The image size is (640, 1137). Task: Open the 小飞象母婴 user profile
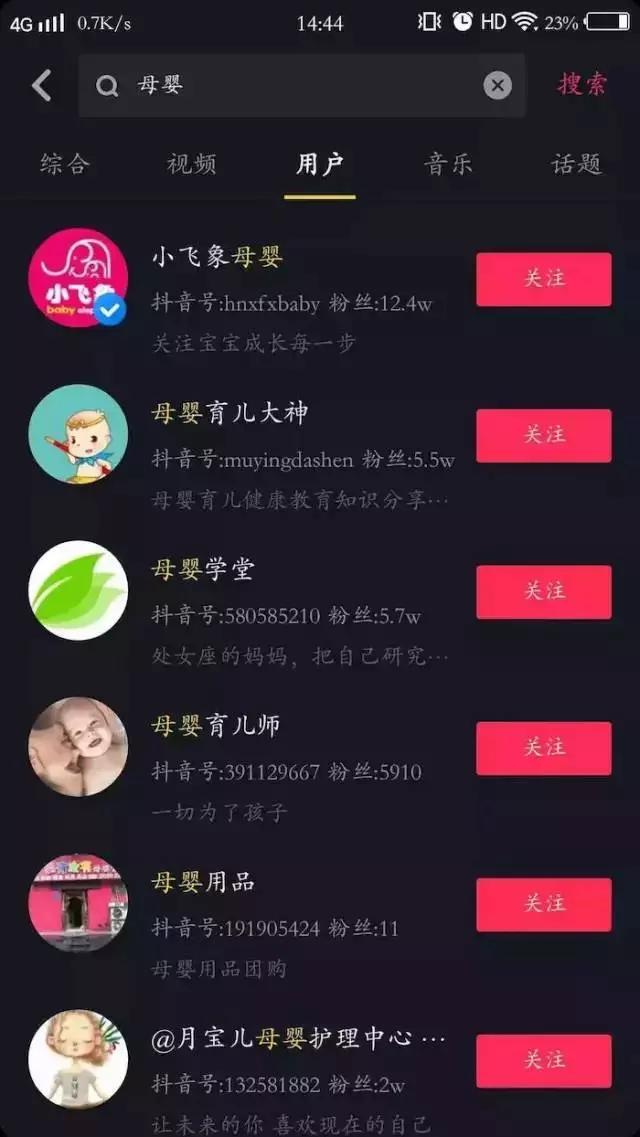point(218,258)
